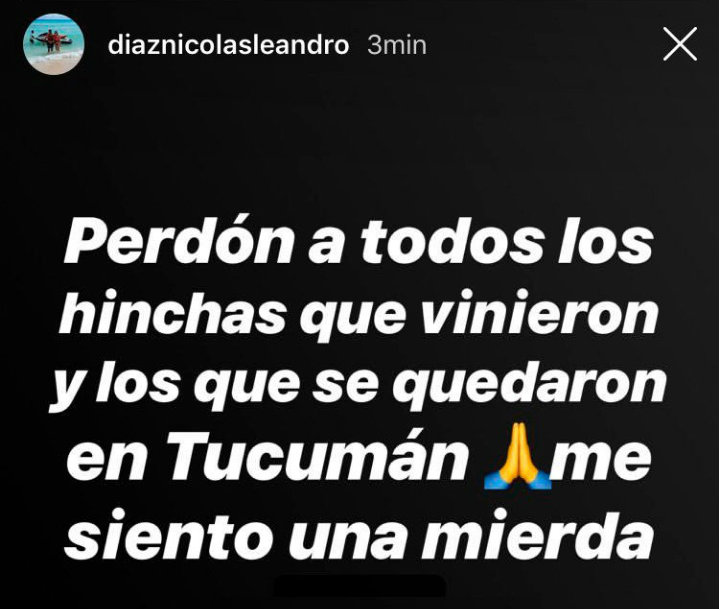Open the diaznicolasleandro username link
The width and height of the screenshot is (719, 609).
tap(227, 46)
